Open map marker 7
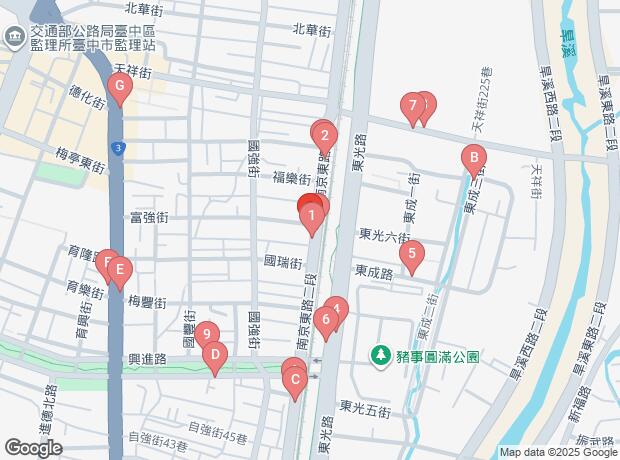This screenshot has width=620, height=460. [x=412, y=106]
